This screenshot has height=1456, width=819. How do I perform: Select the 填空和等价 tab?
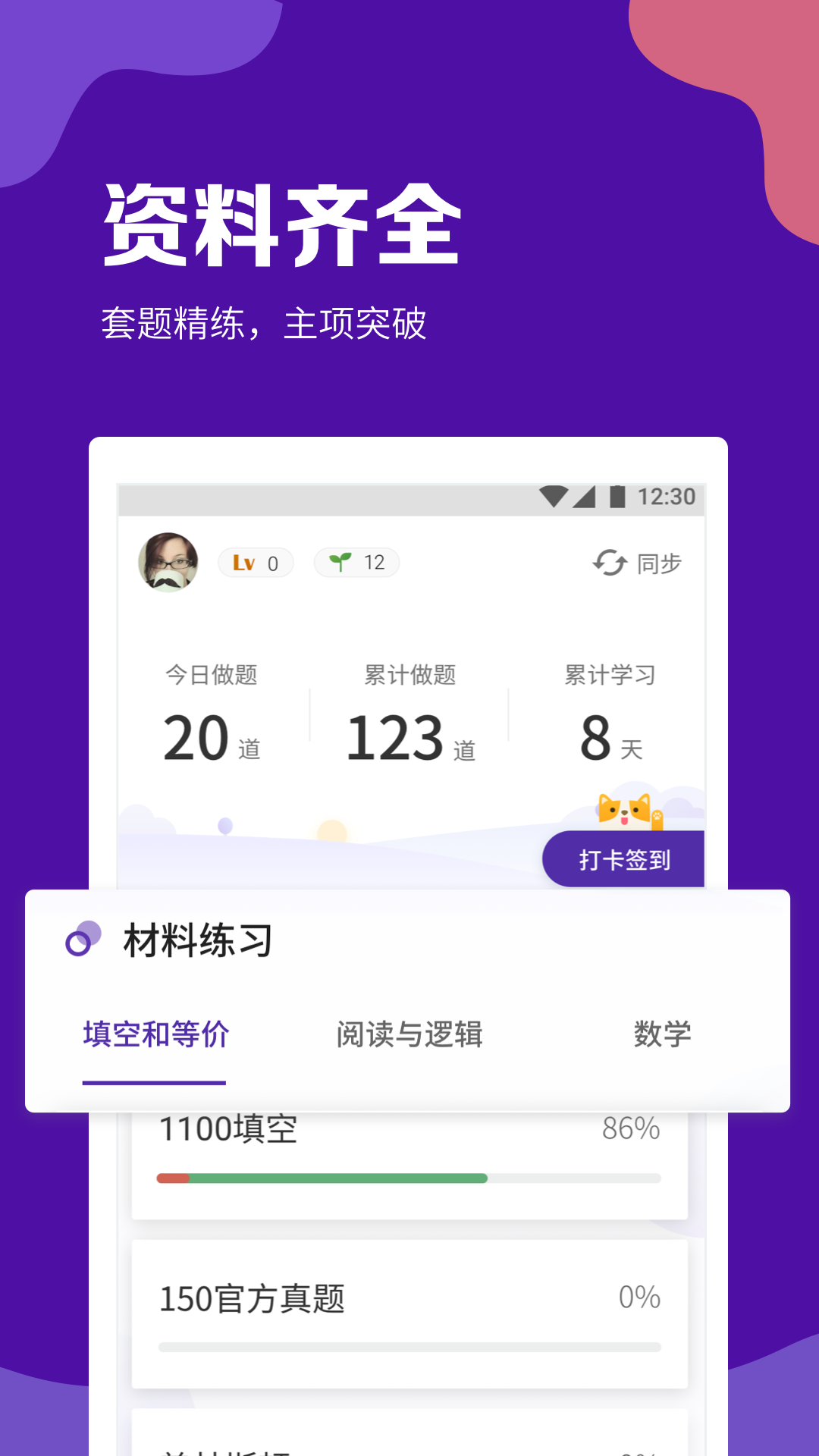click(155, 1034)
